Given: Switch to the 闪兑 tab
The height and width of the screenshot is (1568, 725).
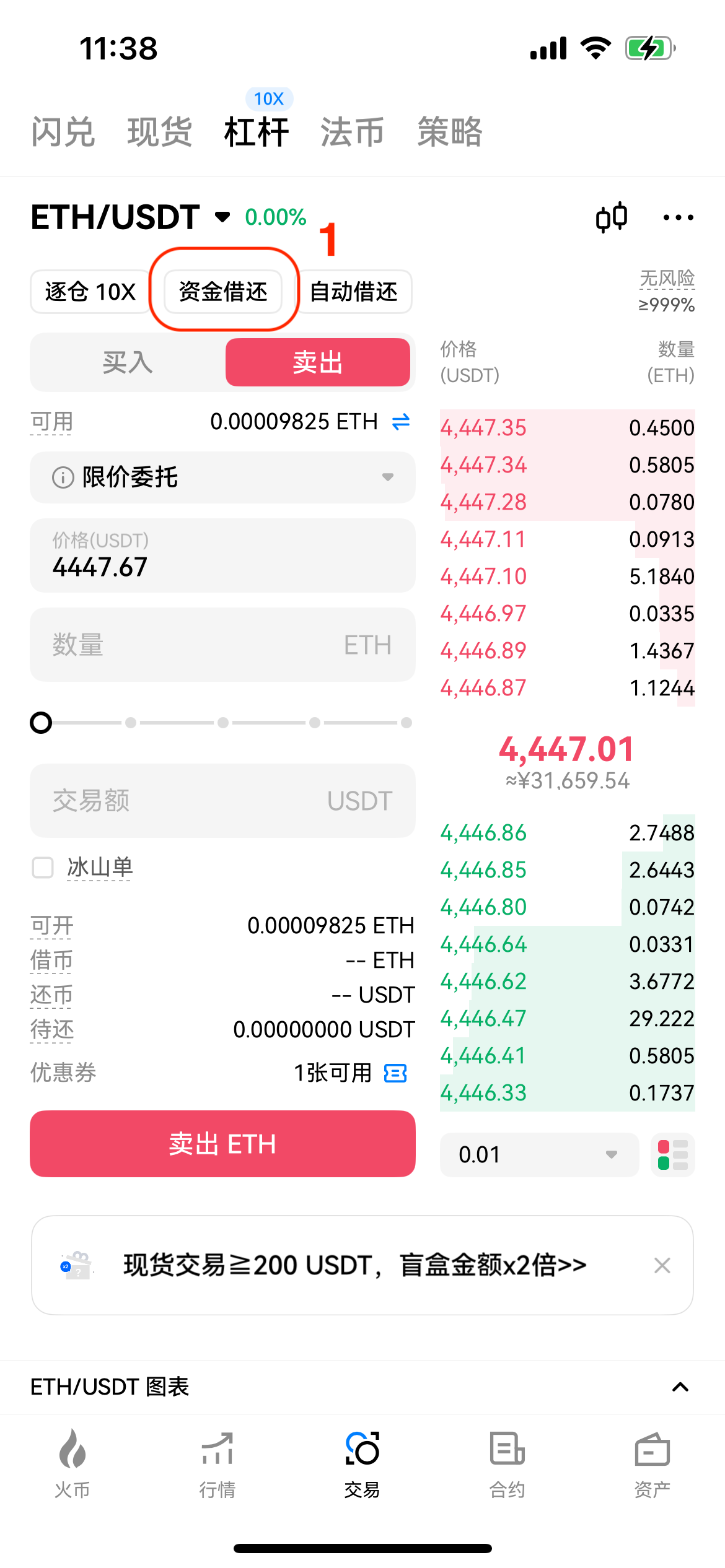Looking at the screenshot, I should pos(63,132).
